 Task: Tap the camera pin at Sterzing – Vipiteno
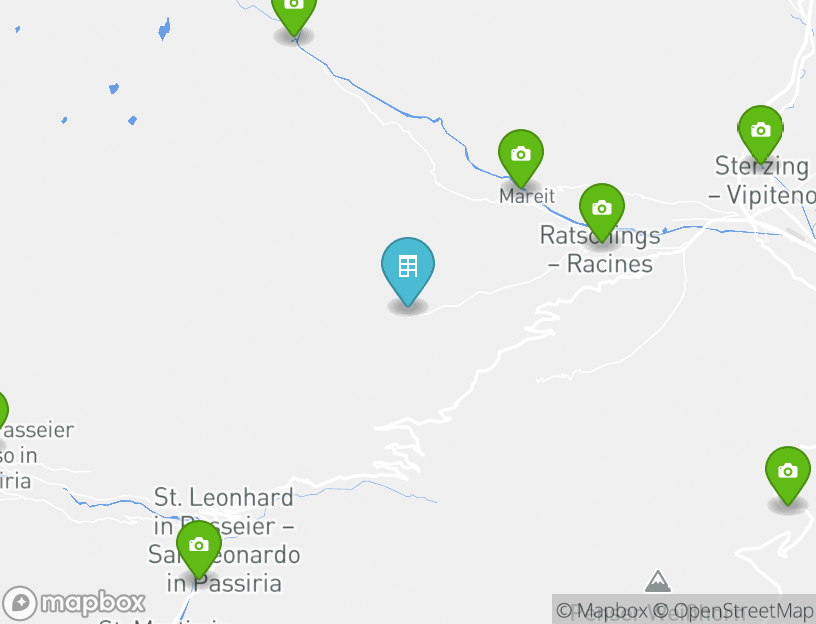[x=760, y=131]
